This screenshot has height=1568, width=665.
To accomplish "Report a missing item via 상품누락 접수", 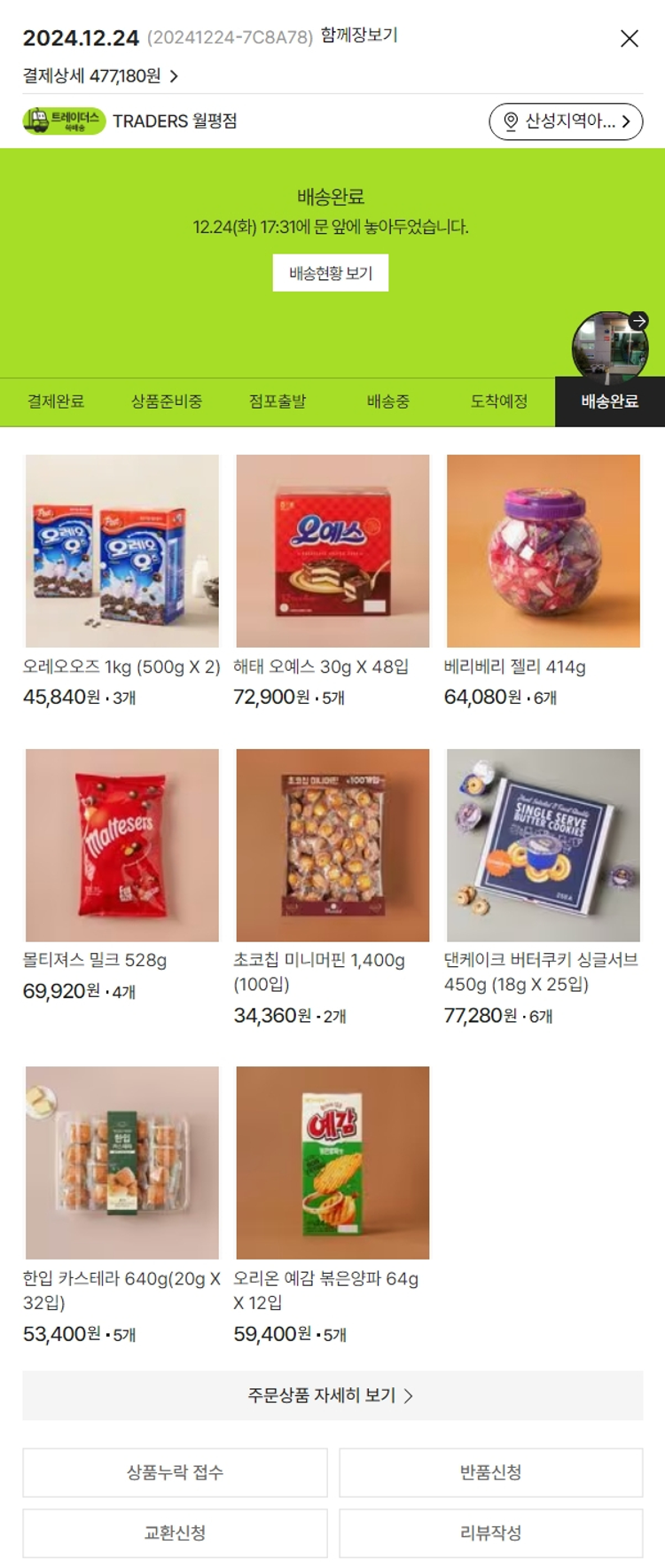I will coord(175,1472).
